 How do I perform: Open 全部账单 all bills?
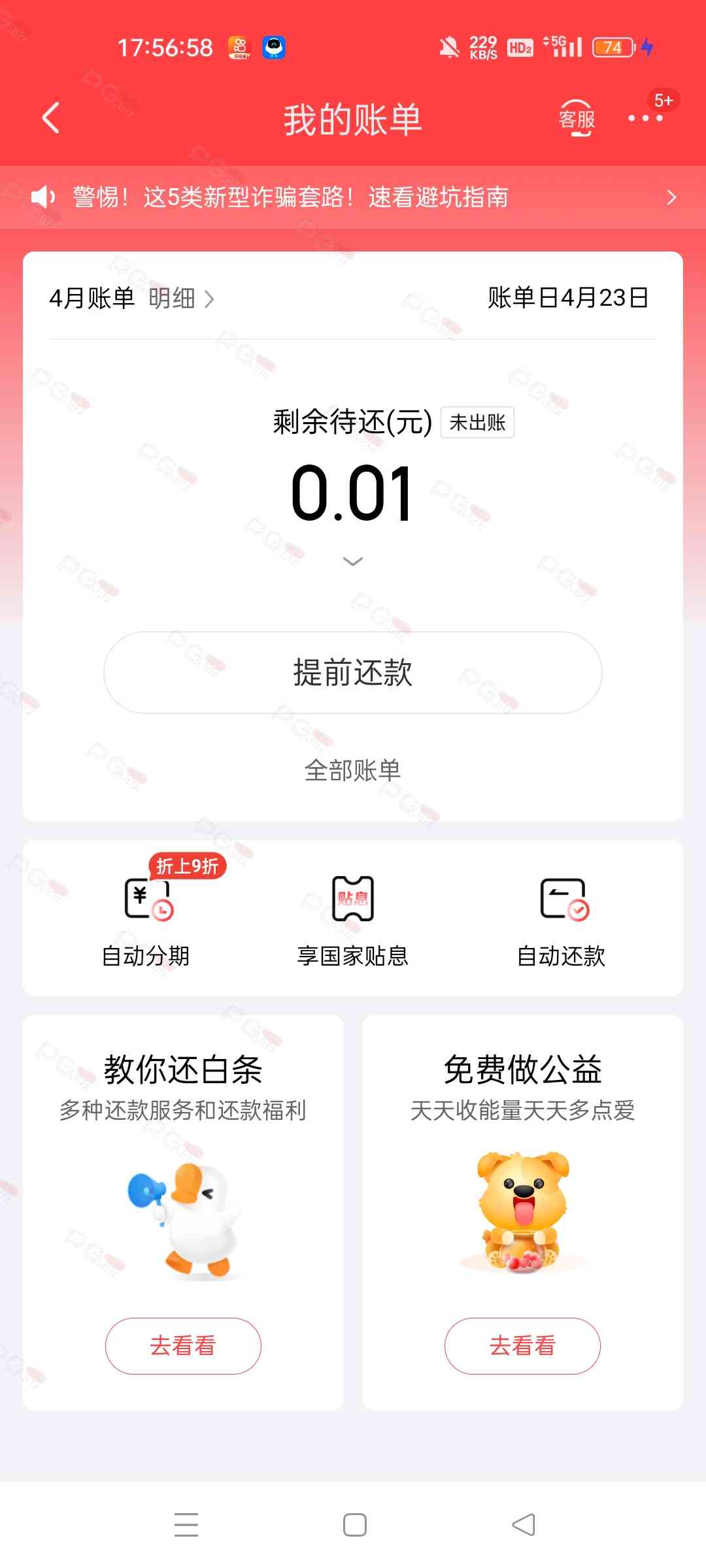(x=353, y=770)
